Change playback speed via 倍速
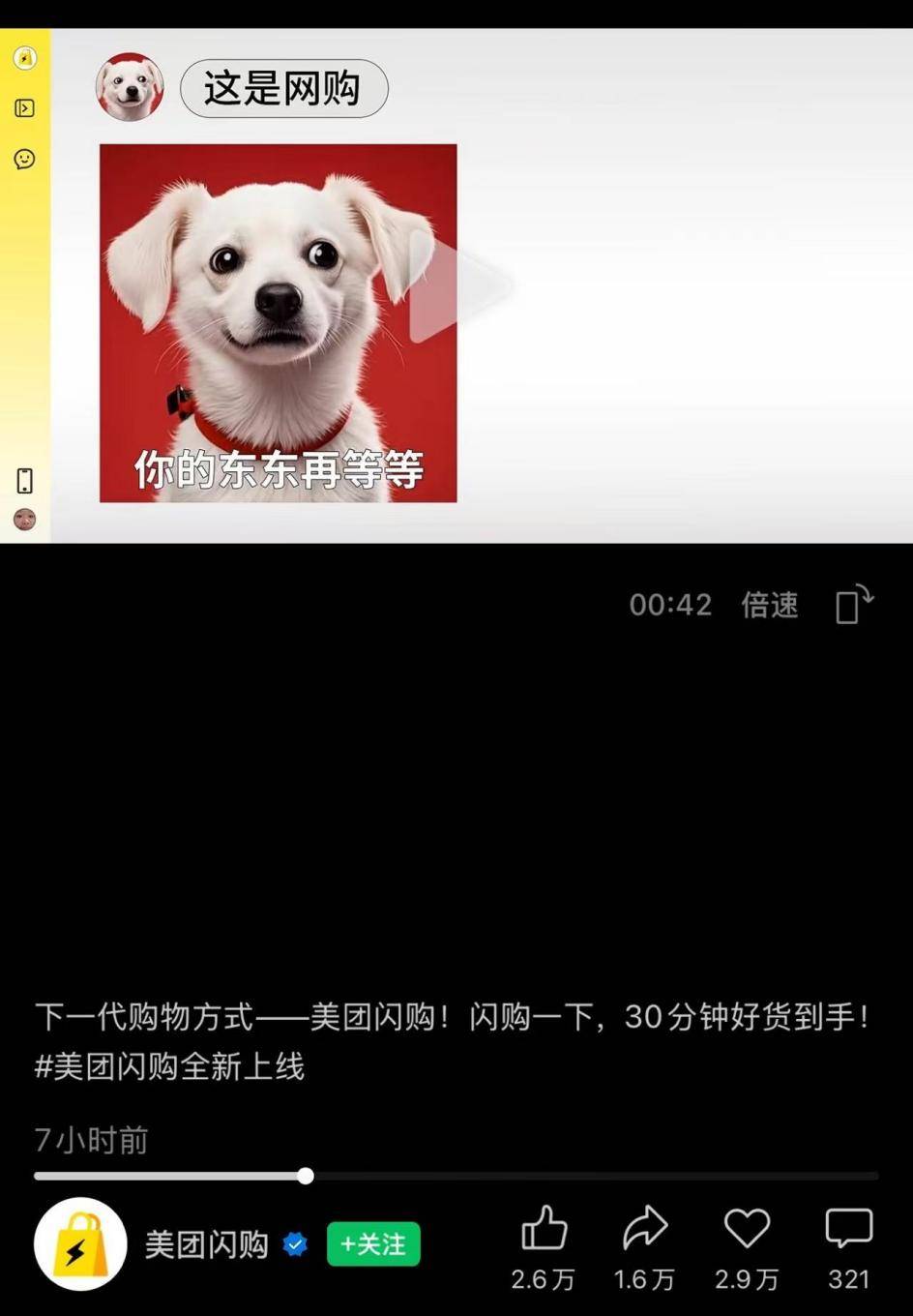This screenshot has width=913, height=1316. tap(770, 605)
